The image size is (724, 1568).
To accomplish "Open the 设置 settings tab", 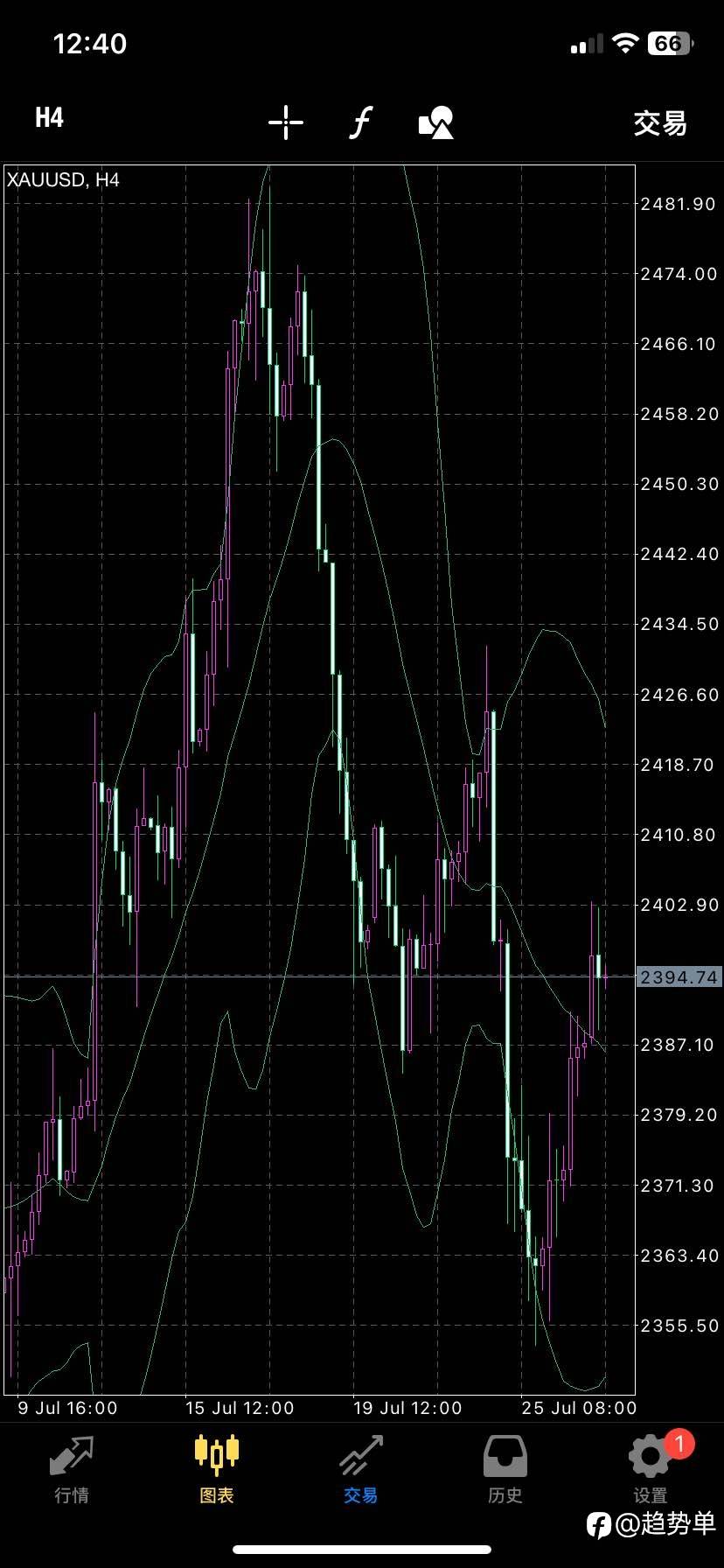I will [651, 1470].
